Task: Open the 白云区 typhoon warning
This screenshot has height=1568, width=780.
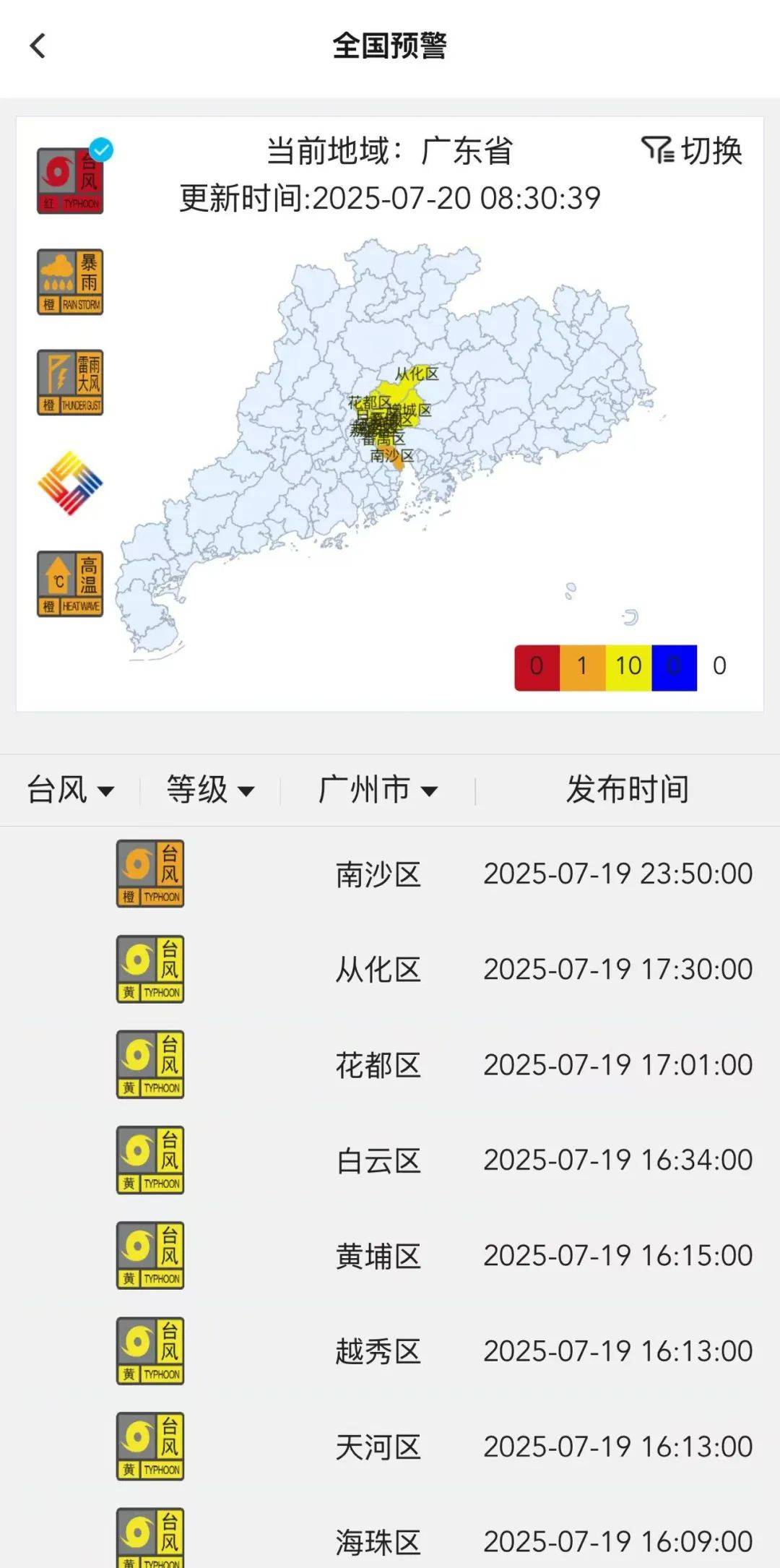Action: [378, 1160]
